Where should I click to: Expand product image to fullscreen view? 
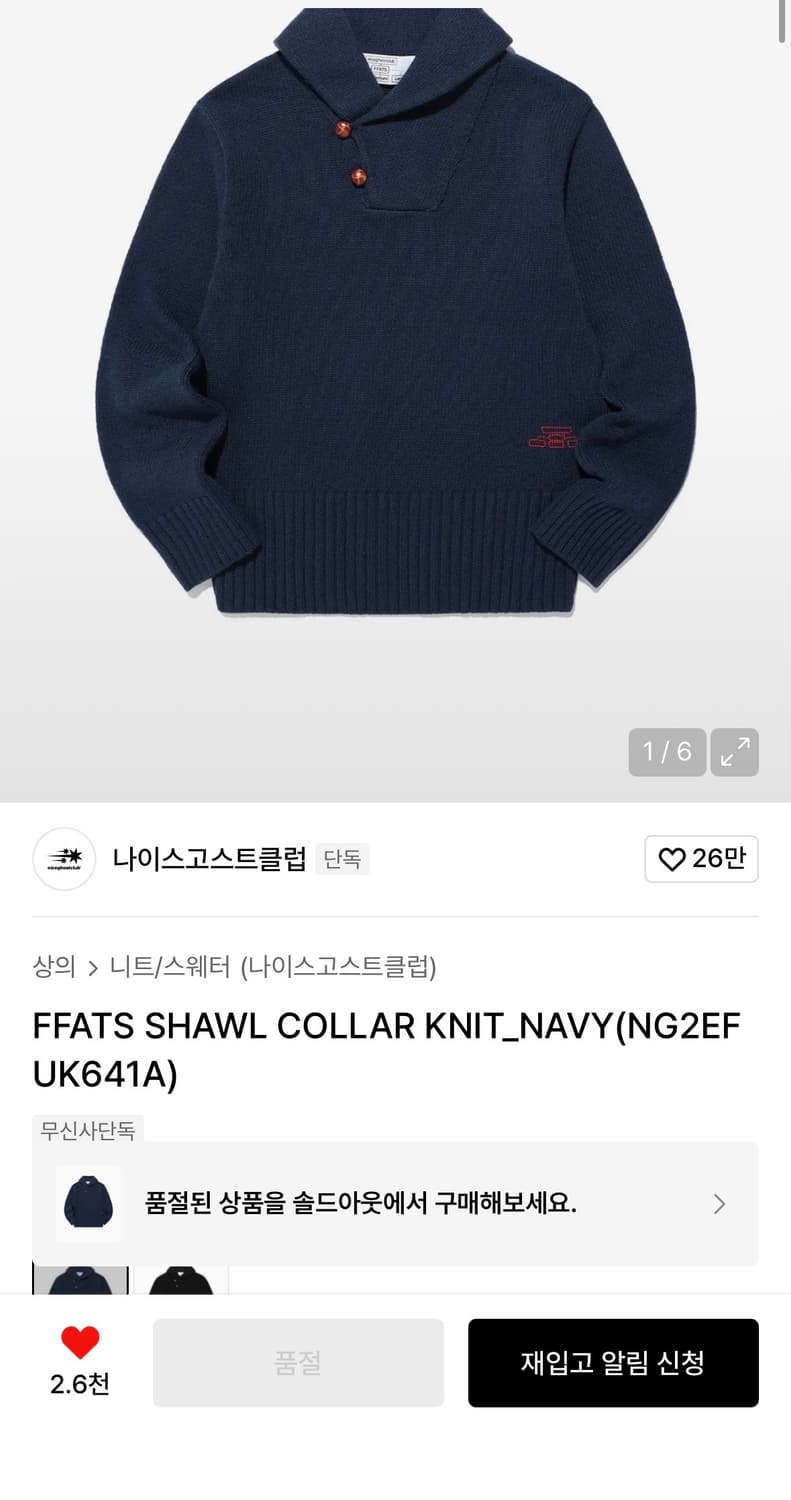[735, 751]
